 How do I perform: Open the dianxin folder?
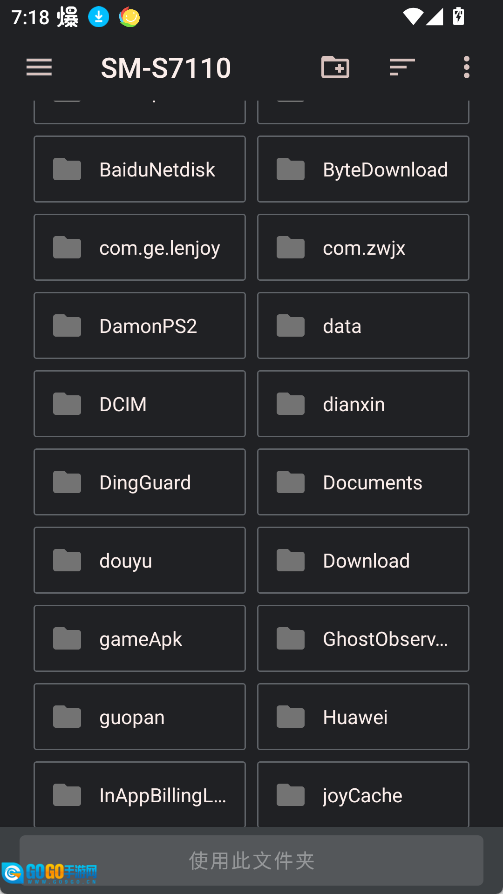[363, 404]
